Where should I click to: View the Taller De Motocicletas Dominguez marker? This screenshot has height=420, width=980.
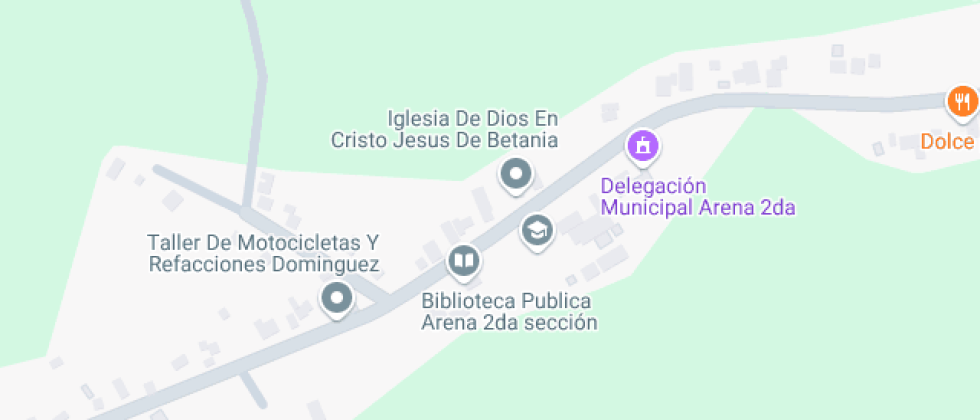[x=336, y=297]
